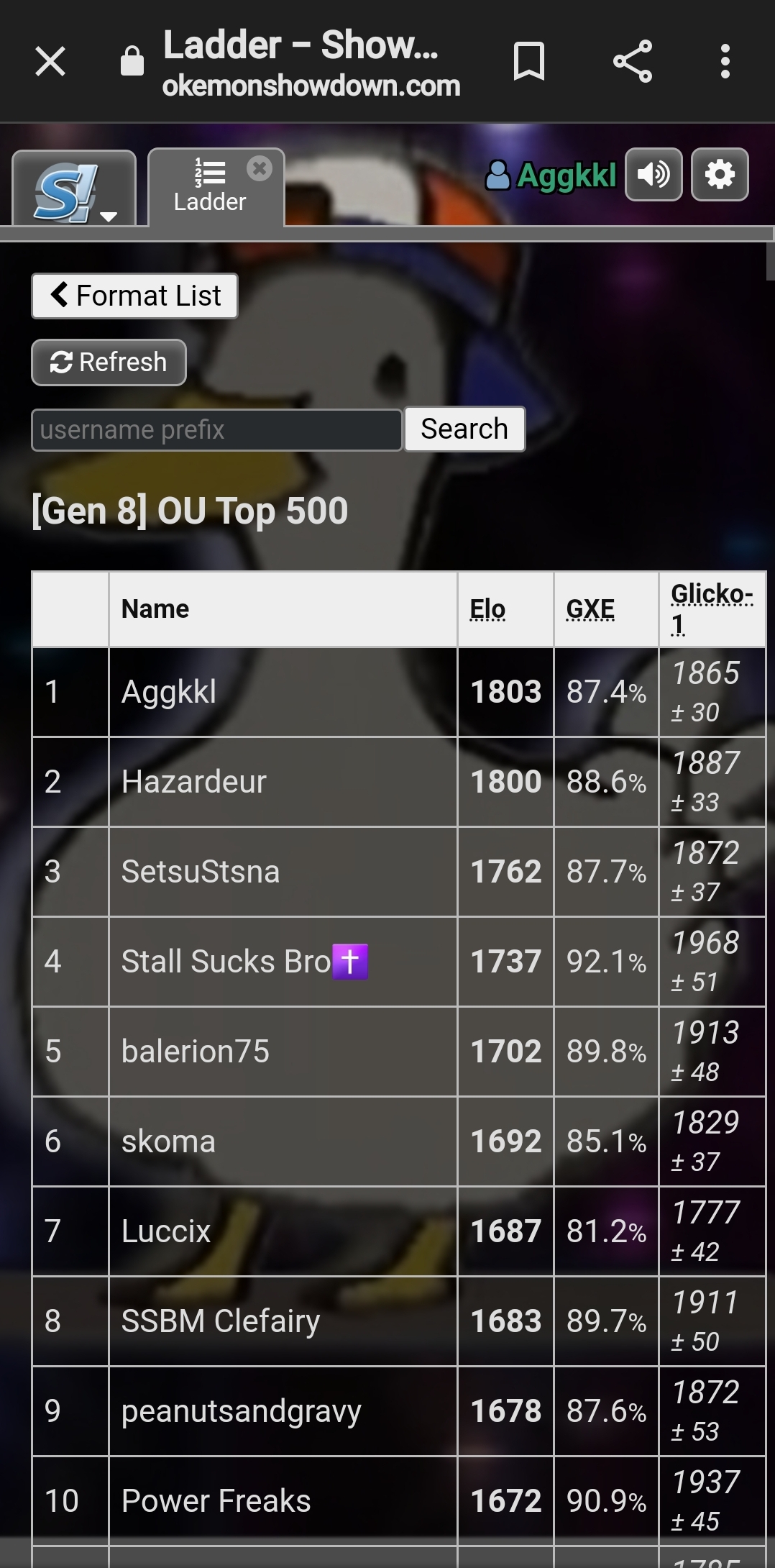Bookmark this page
775x1568 pixels.
tap(528, 61)
